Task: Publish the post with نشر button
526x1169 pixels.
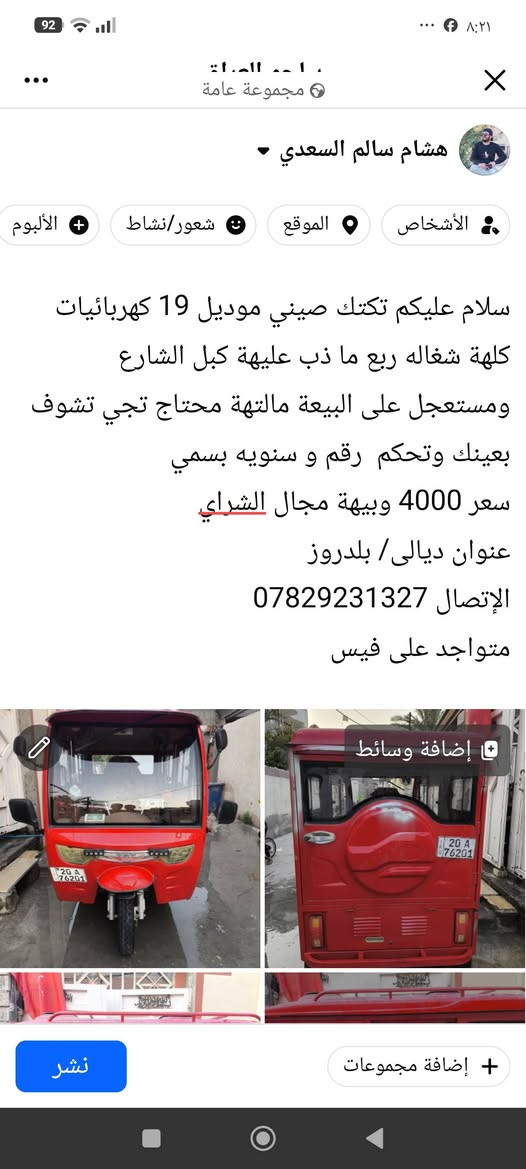Action: 71,1066
